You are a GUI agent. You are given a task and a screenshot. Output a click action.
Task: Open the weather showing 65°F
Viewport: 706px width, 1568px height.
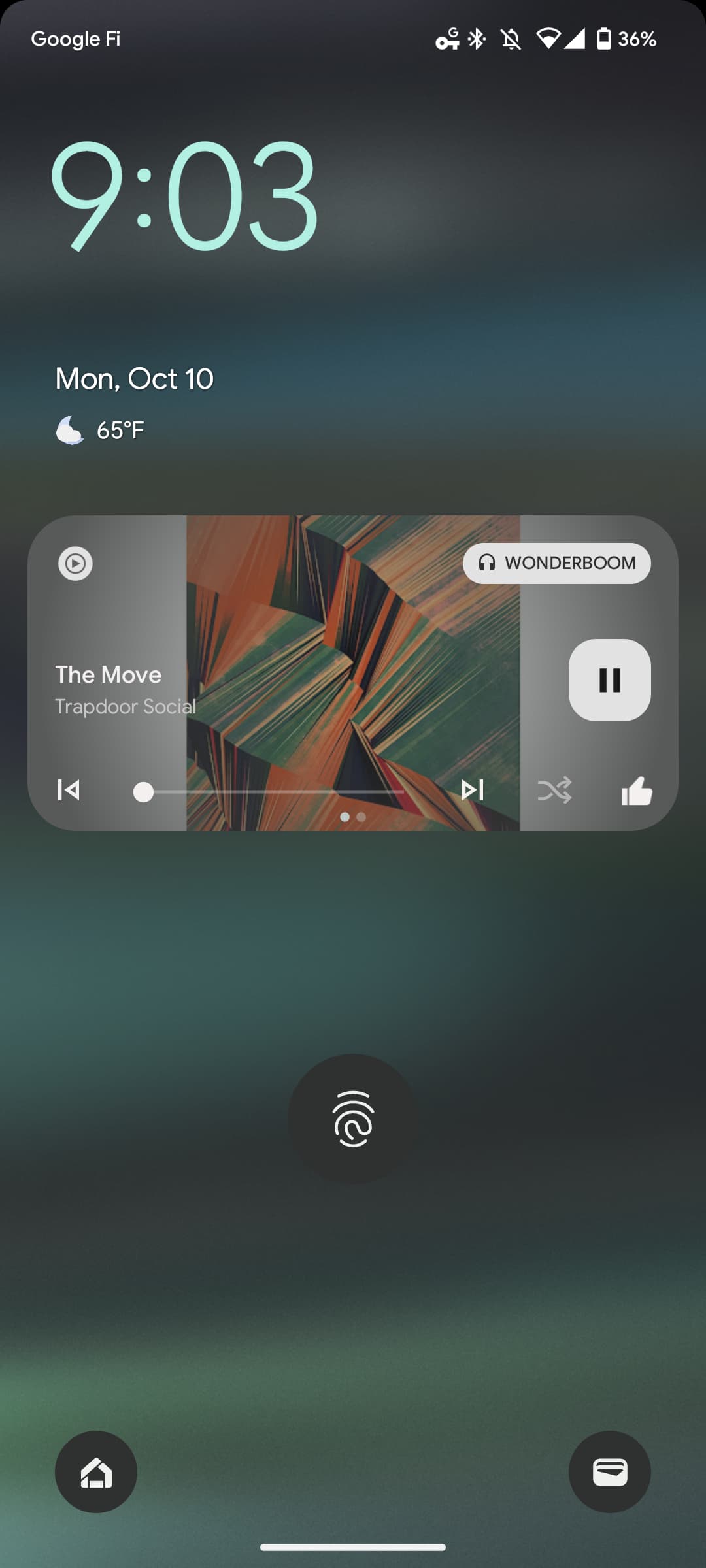(101, 431)
